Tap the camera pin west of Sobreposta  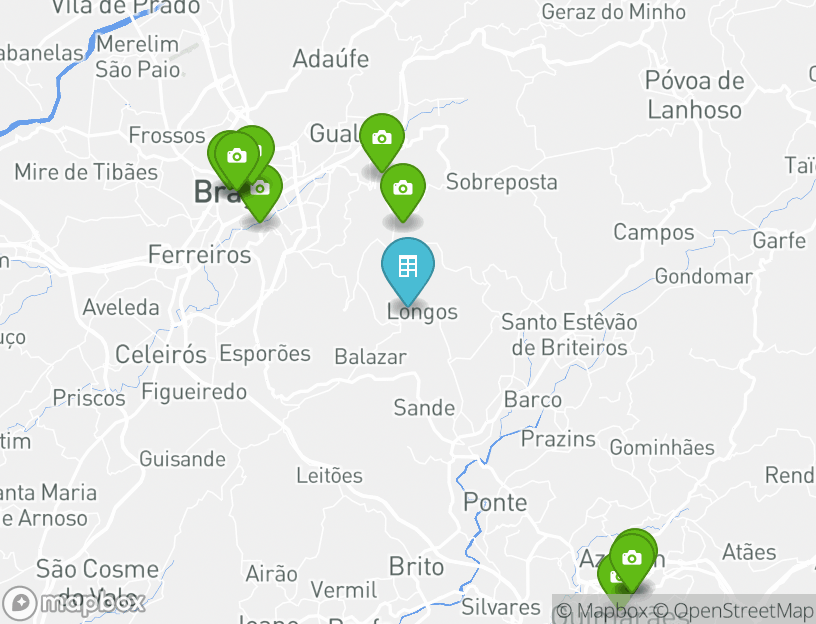(402, 188)
